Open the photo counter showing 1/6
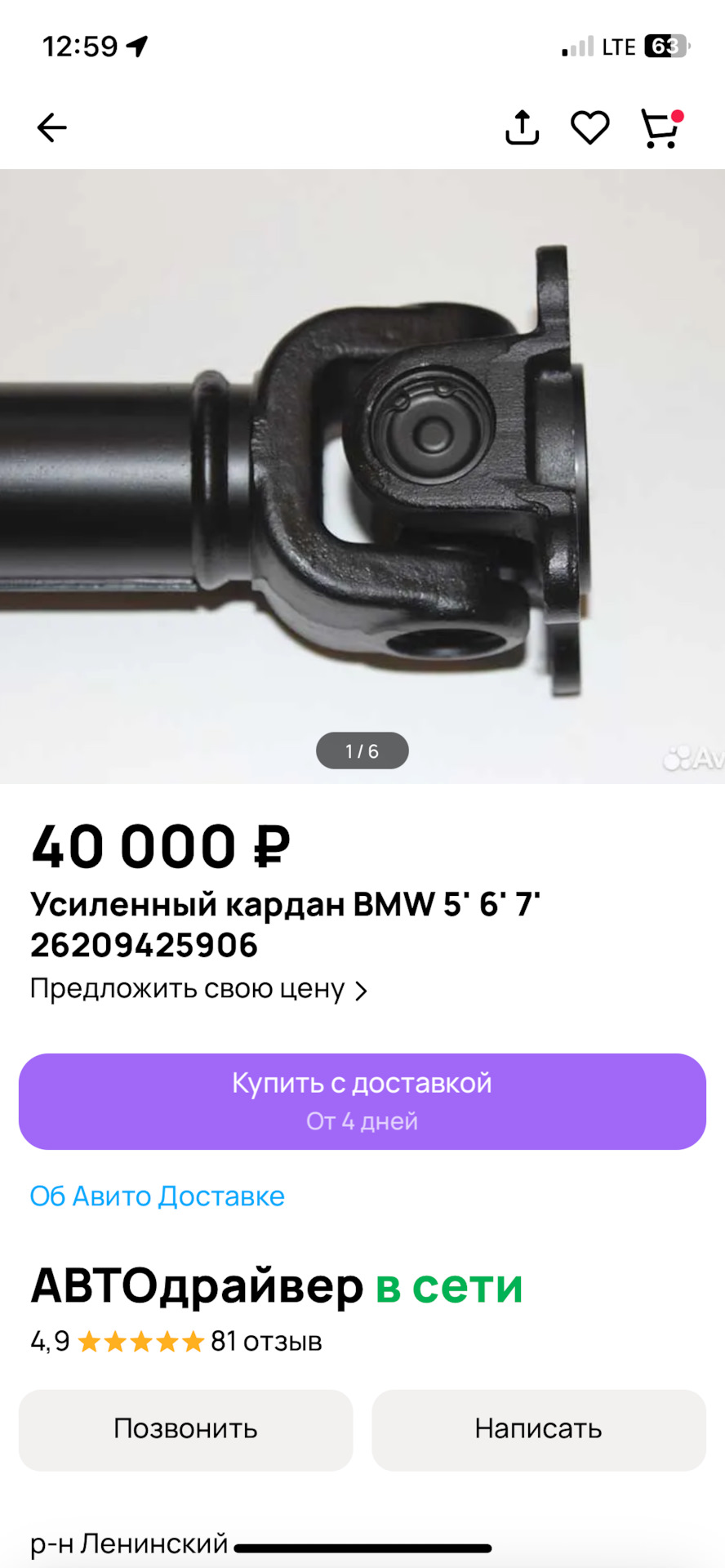Screen dimensions: 725x1568 coord(362,751)
